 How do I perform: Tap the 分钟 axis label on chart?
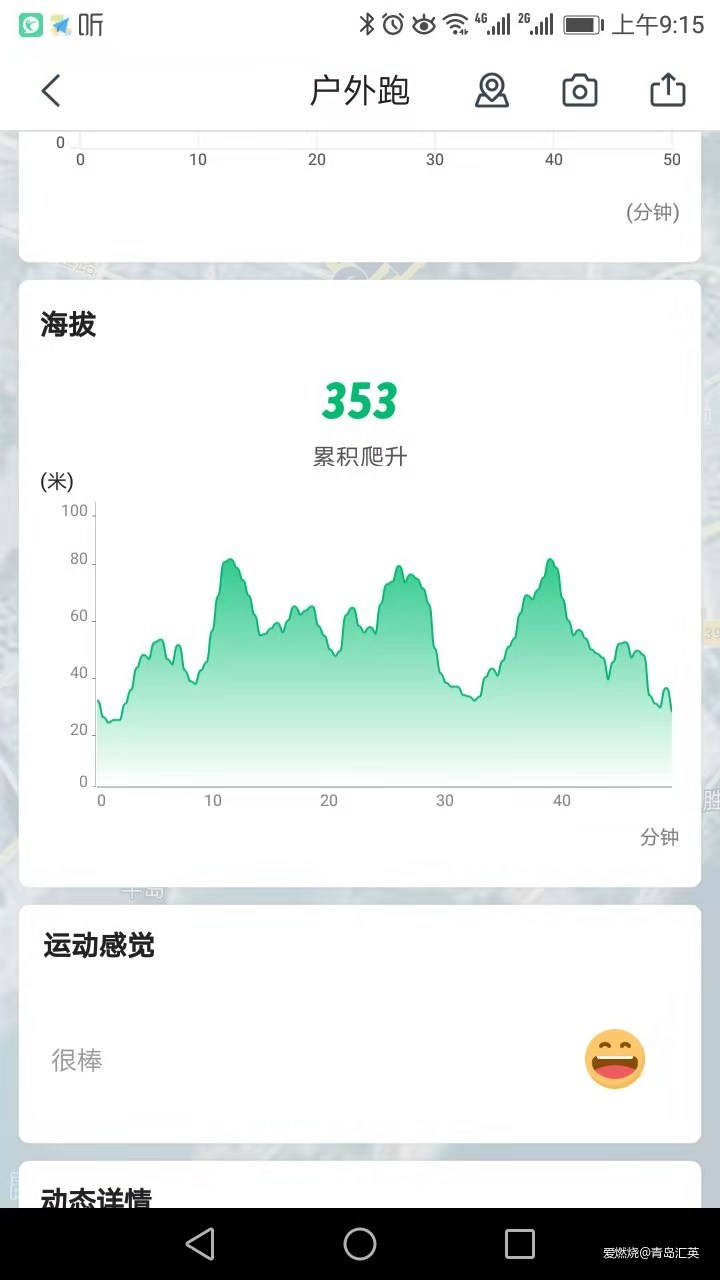pos(657,838)
